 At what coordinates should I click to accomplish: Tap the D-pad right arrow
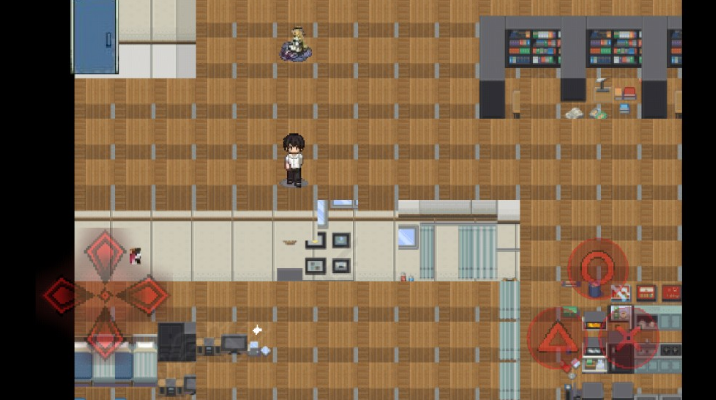(148, 296)
